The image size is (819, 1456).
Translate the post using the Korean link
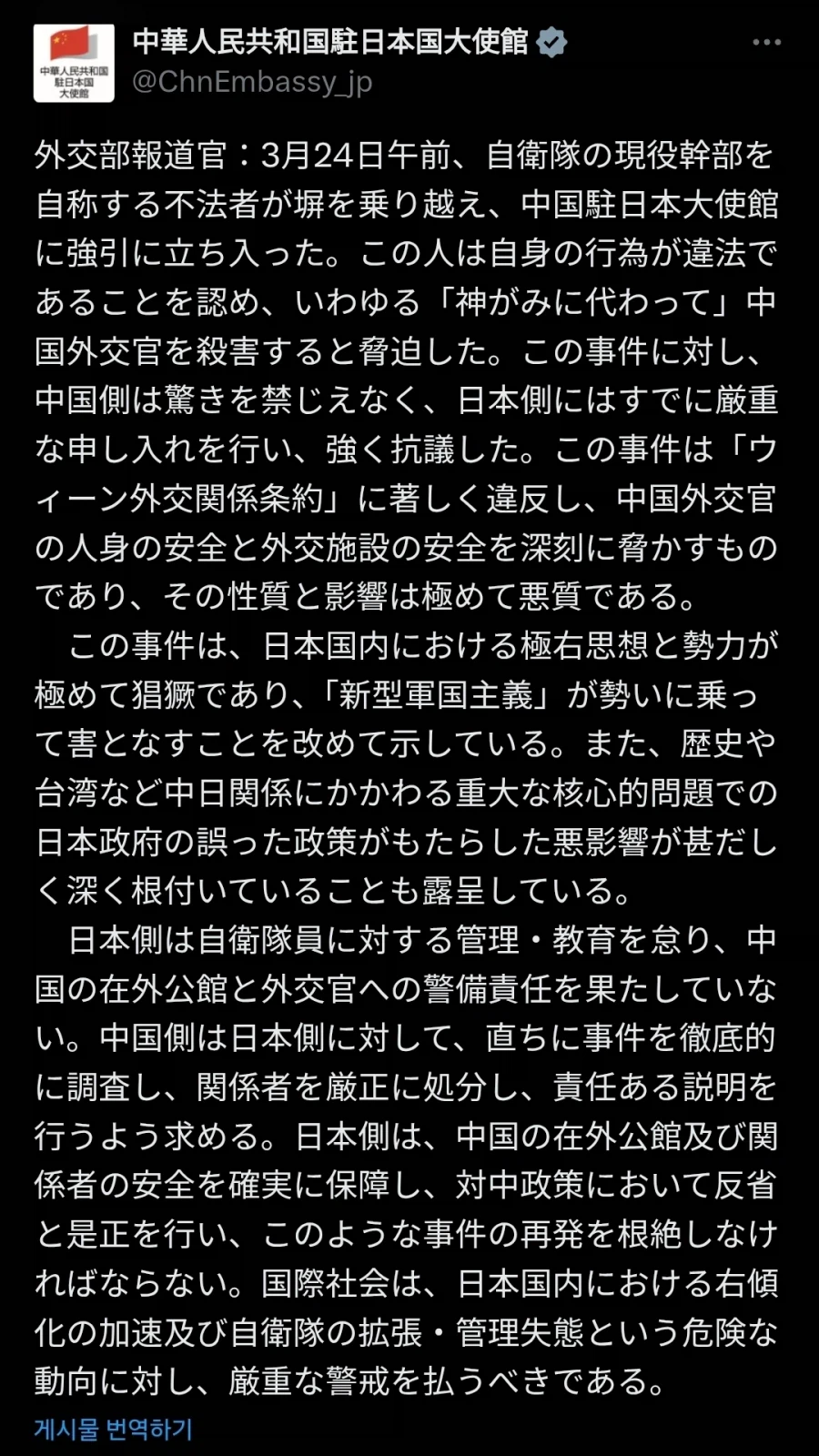(112, 1426)
